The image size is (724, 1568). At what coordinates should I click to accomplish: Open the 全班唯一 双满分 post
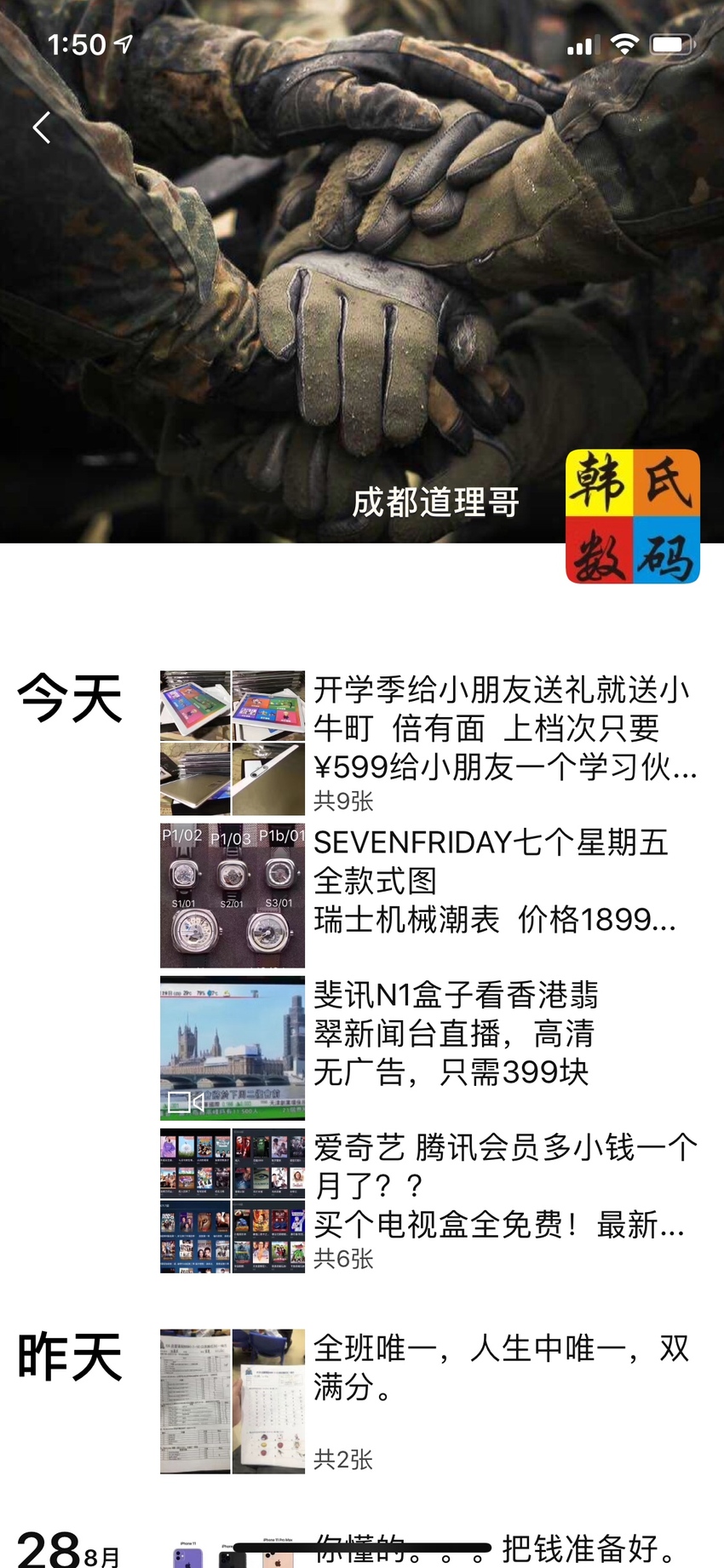(x=430, y=1401)
